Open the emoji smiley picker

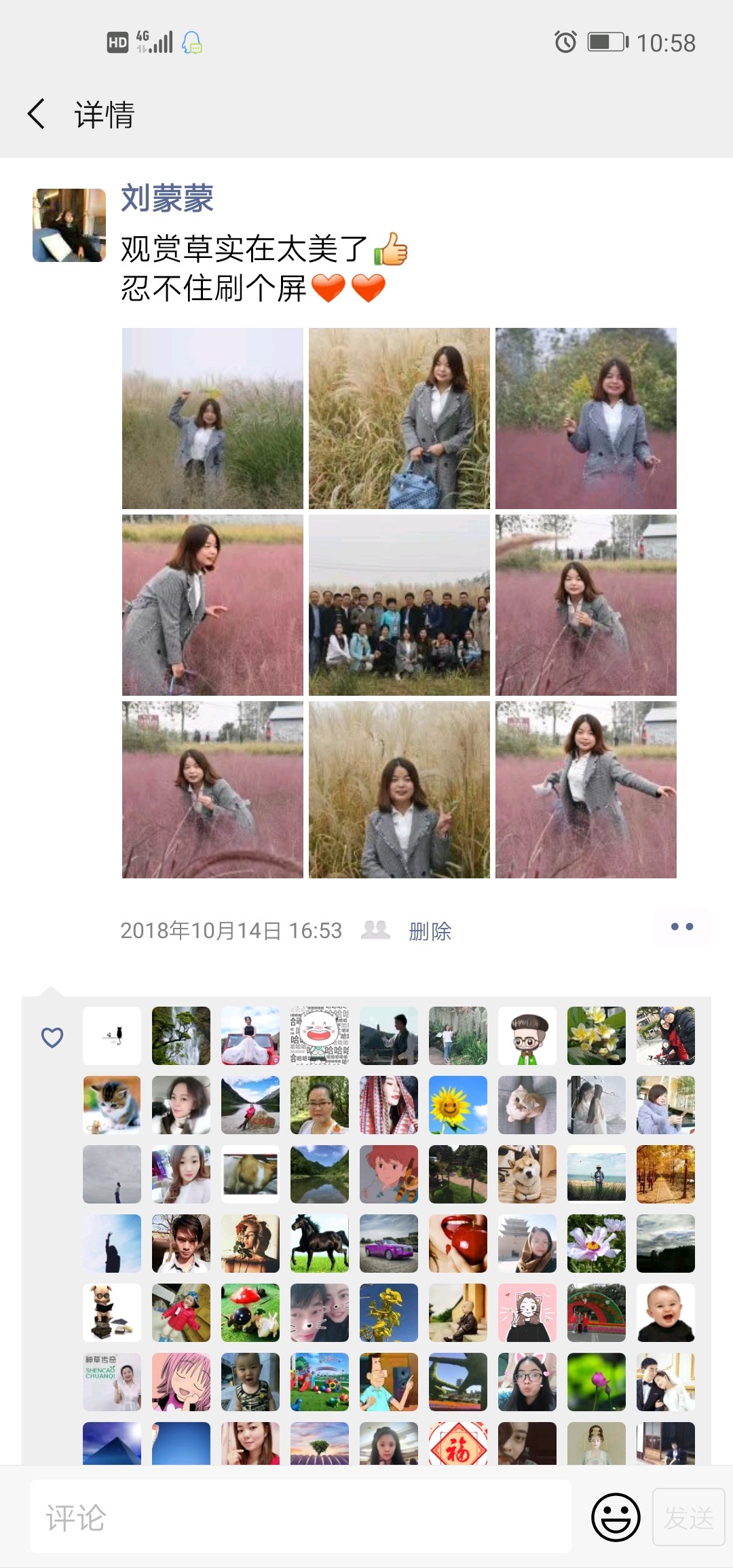point(616,1517)
